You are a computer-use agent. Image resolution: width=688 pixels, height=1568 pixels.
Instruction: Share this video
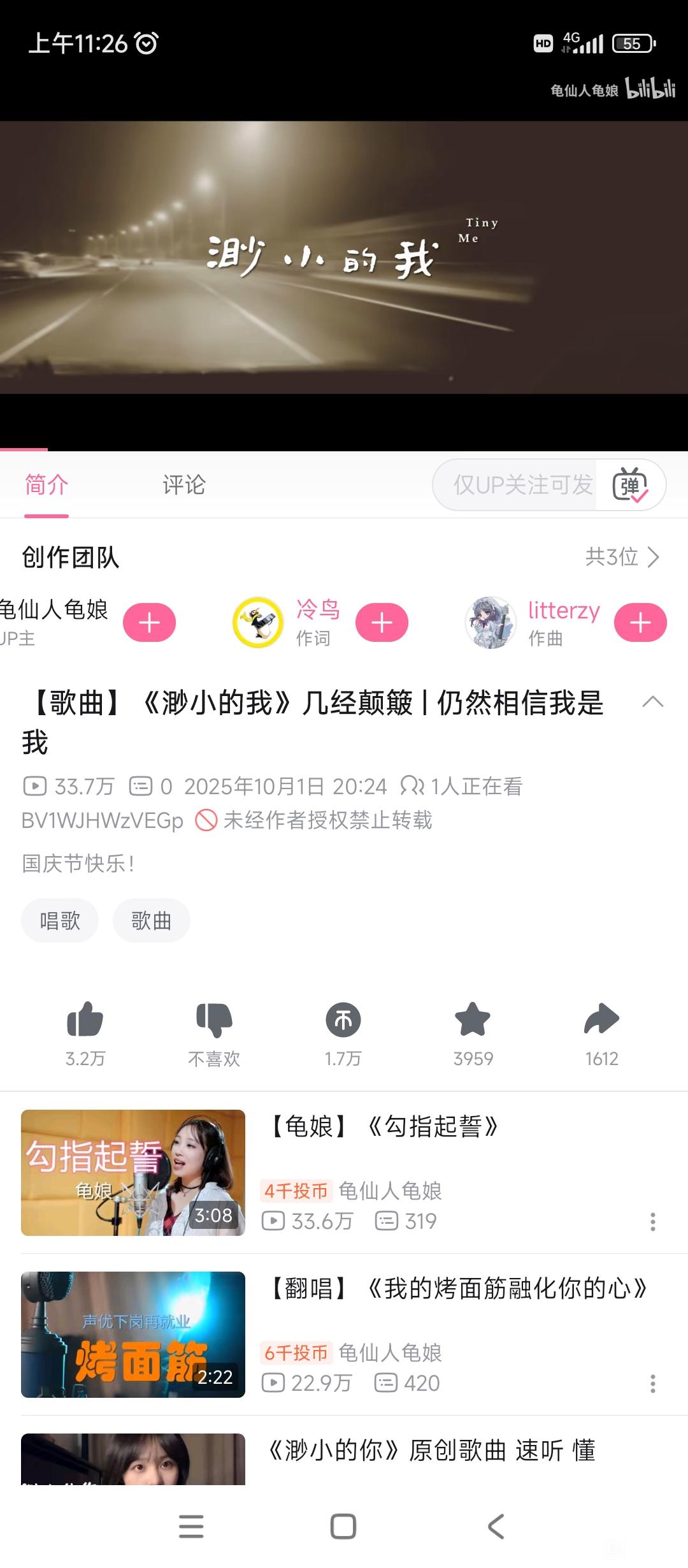tap(601, 1020)
